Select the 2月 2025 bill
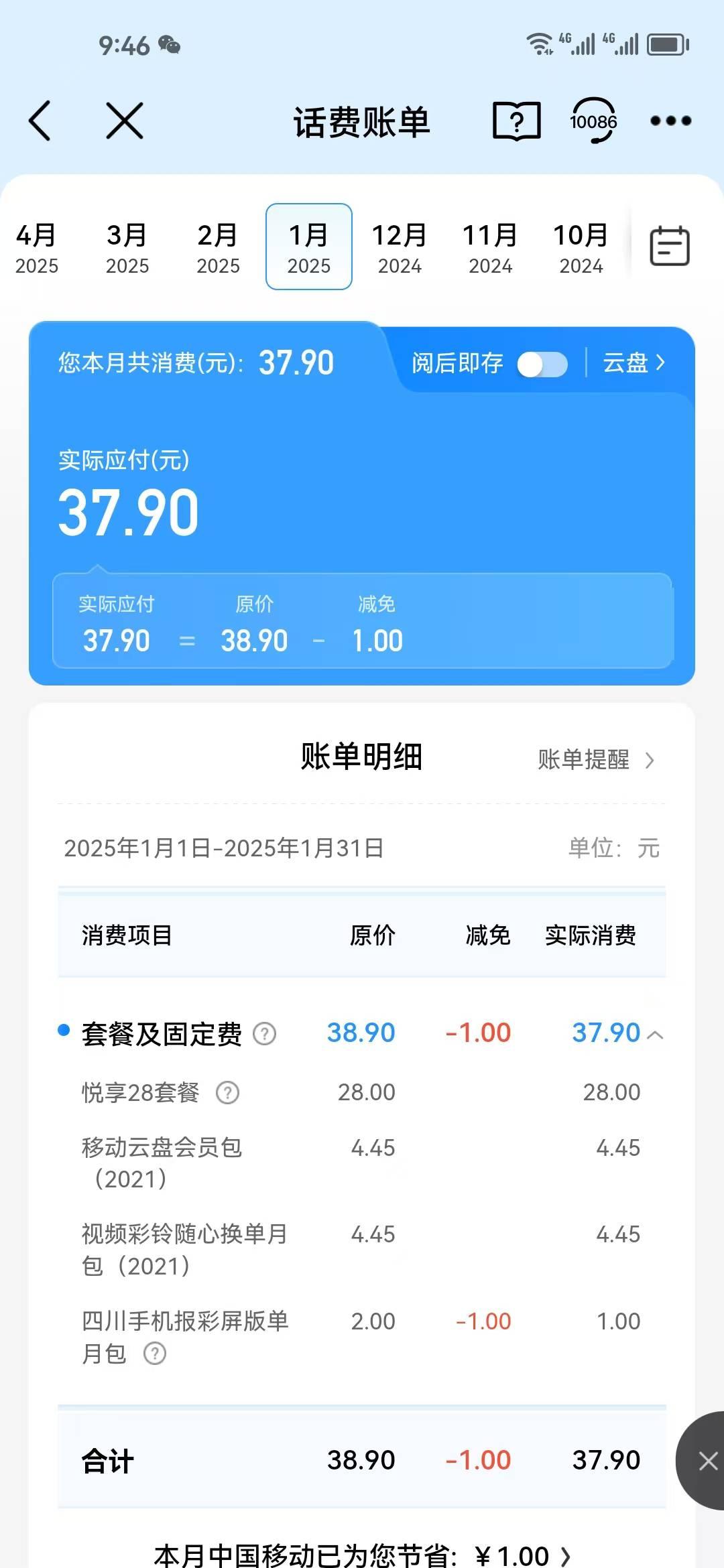Viewport: 724px width, 1568px height. (218, 248)
